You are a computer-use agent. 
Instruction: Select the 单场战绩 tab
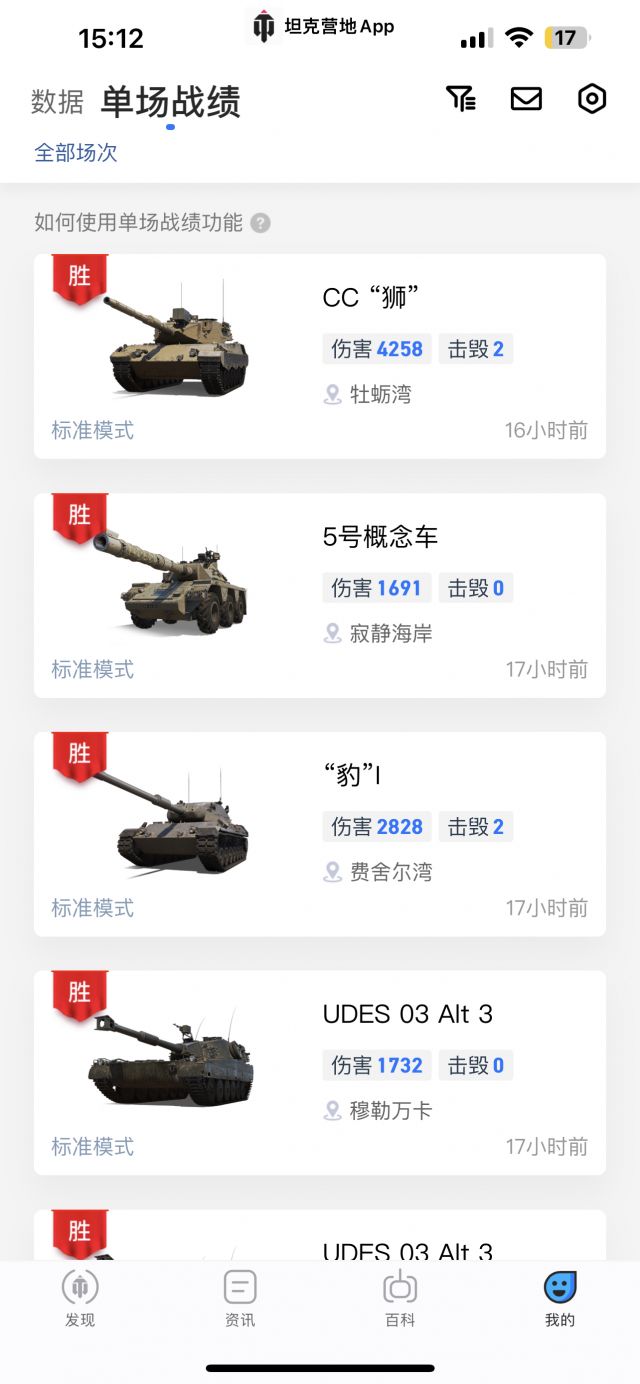click(170, 102)
